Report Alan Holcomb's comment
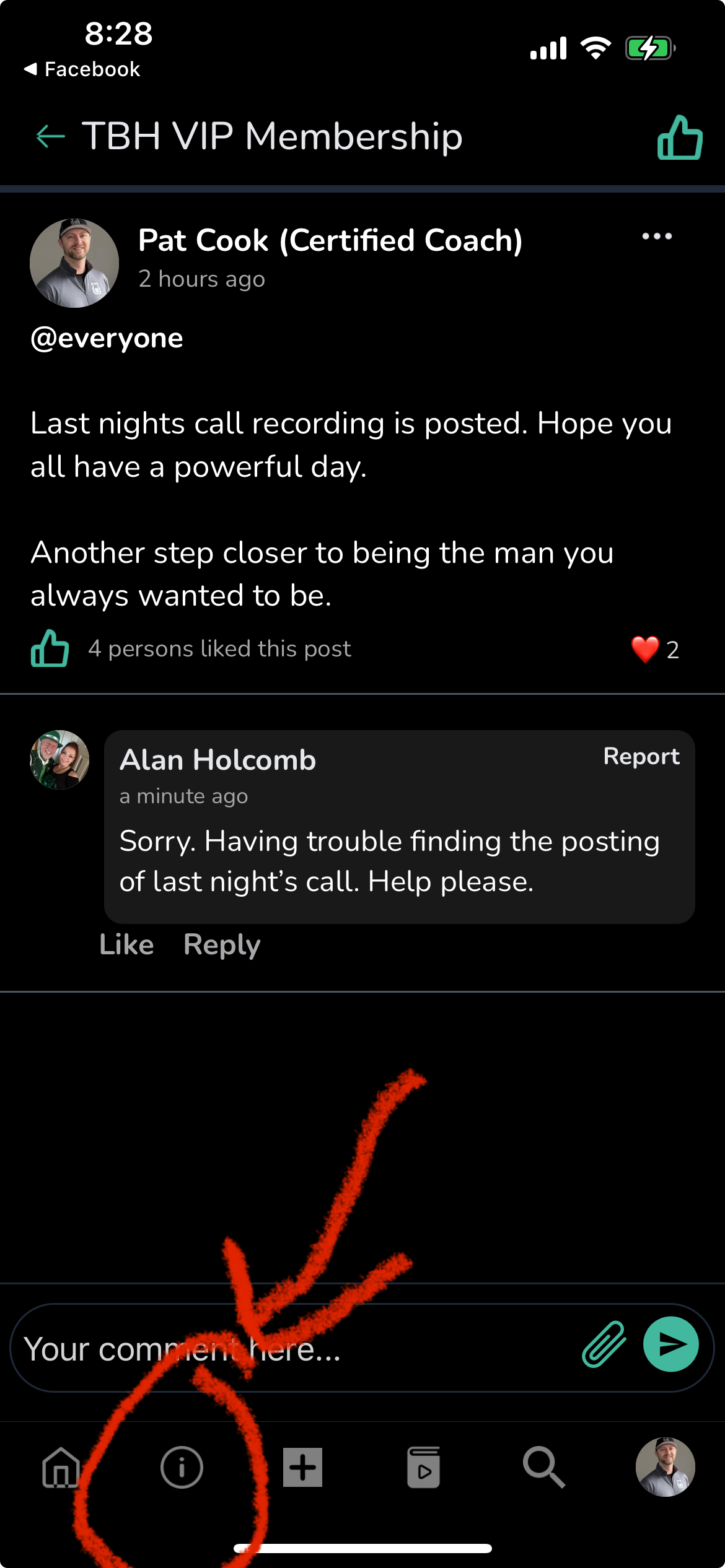Screen dimensions: 725x1568 pos(641,756)
